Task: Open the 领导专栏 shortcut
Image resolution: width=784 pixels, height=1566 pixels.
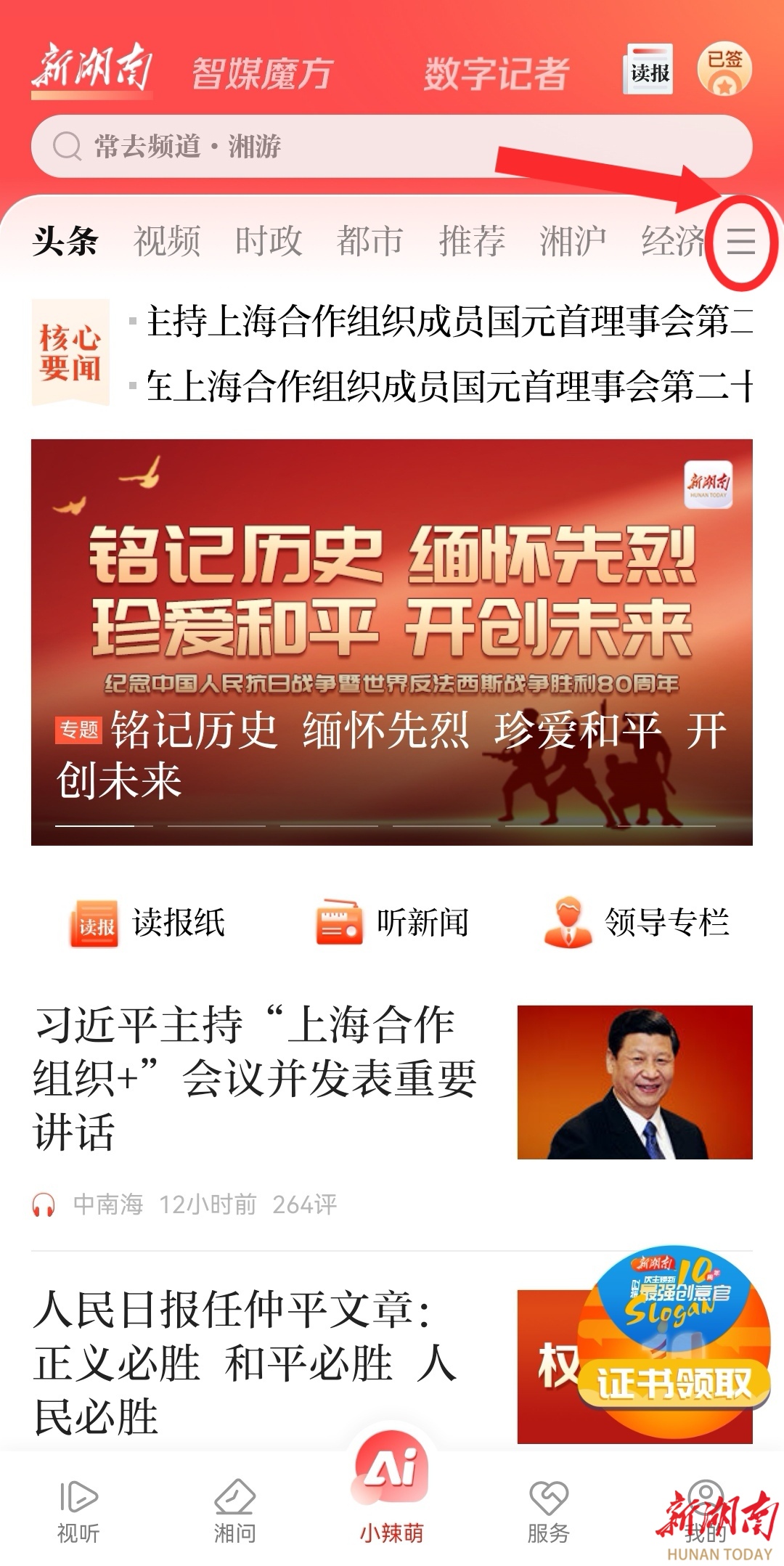Action: (x=637, y=923)
